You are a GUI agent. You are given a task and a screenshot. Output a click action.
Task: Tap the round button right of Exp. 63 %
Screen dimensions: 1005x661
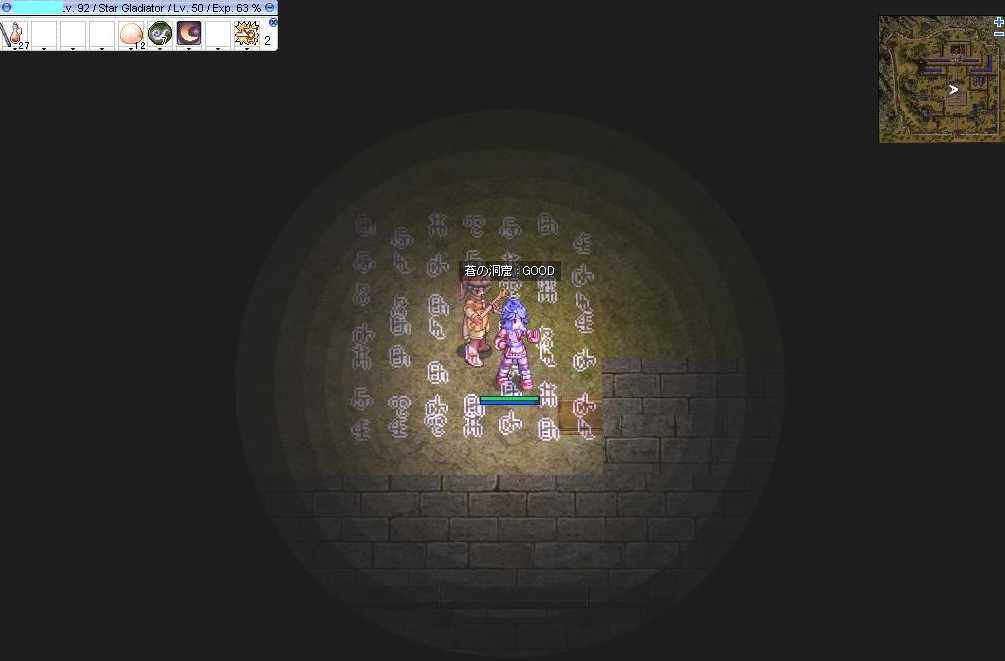pyautogui.click(x=270, y=7)
